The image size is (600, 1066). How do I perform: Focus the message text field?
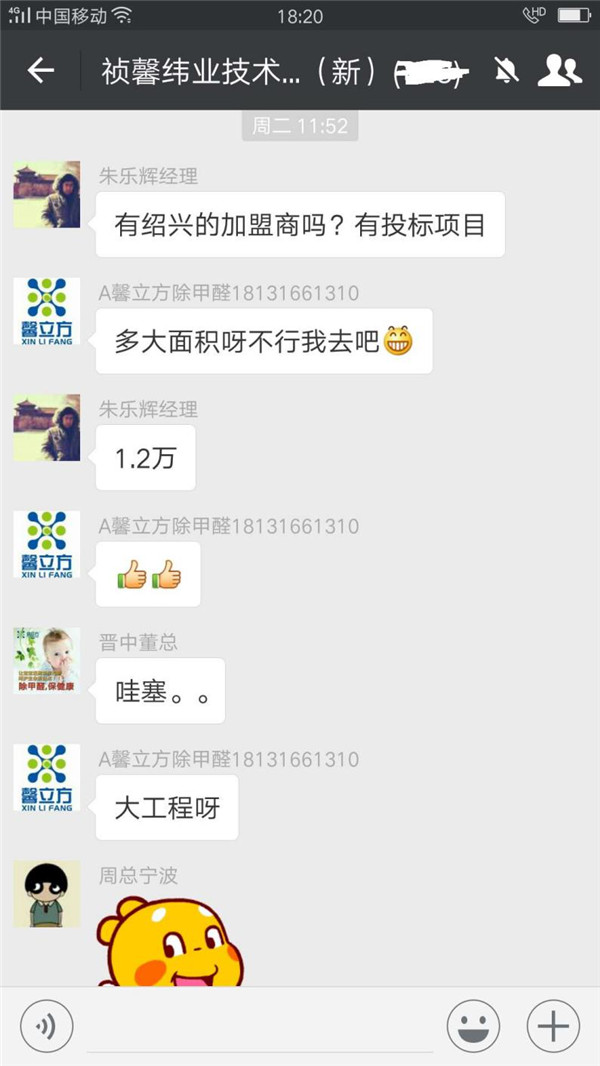coord(260,1026)
